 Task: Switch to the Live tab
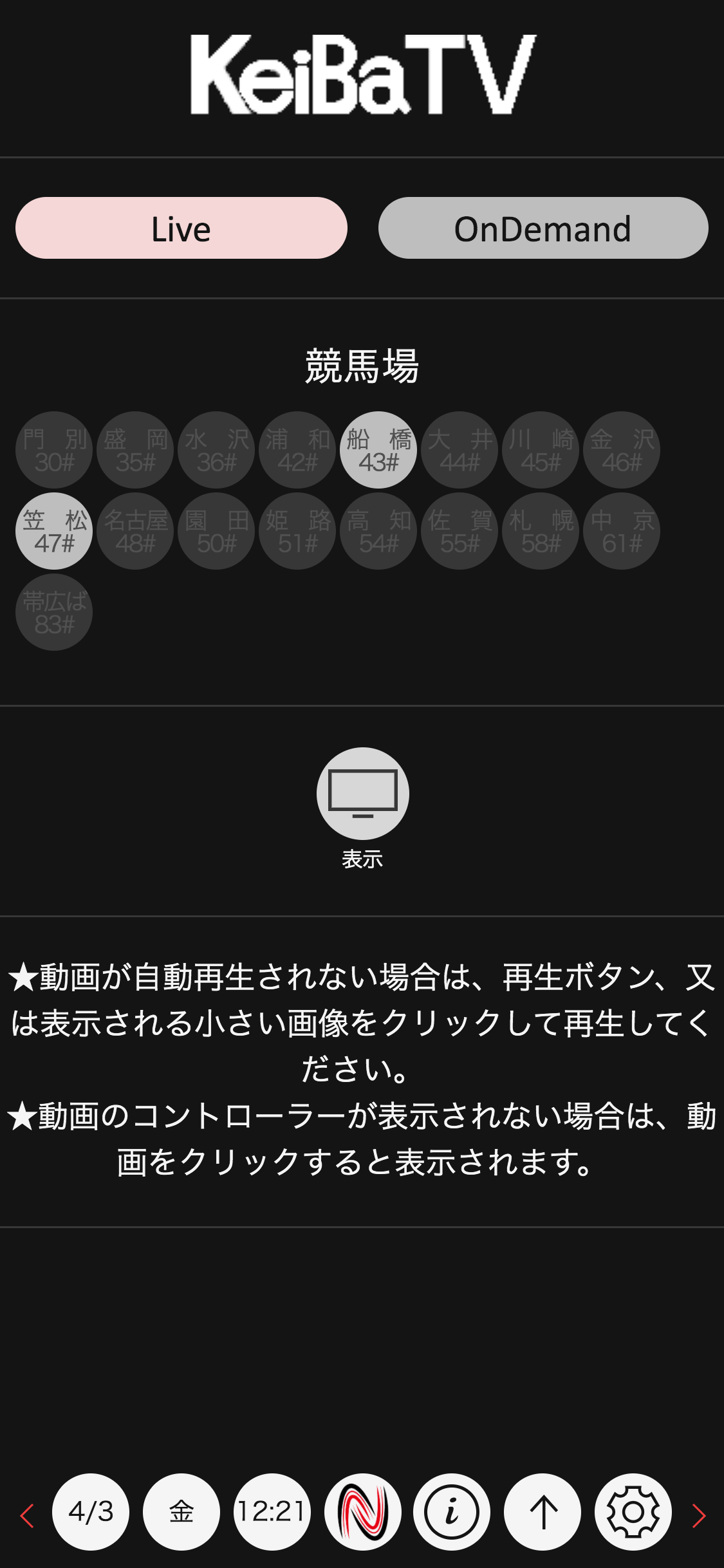(181, 229)
